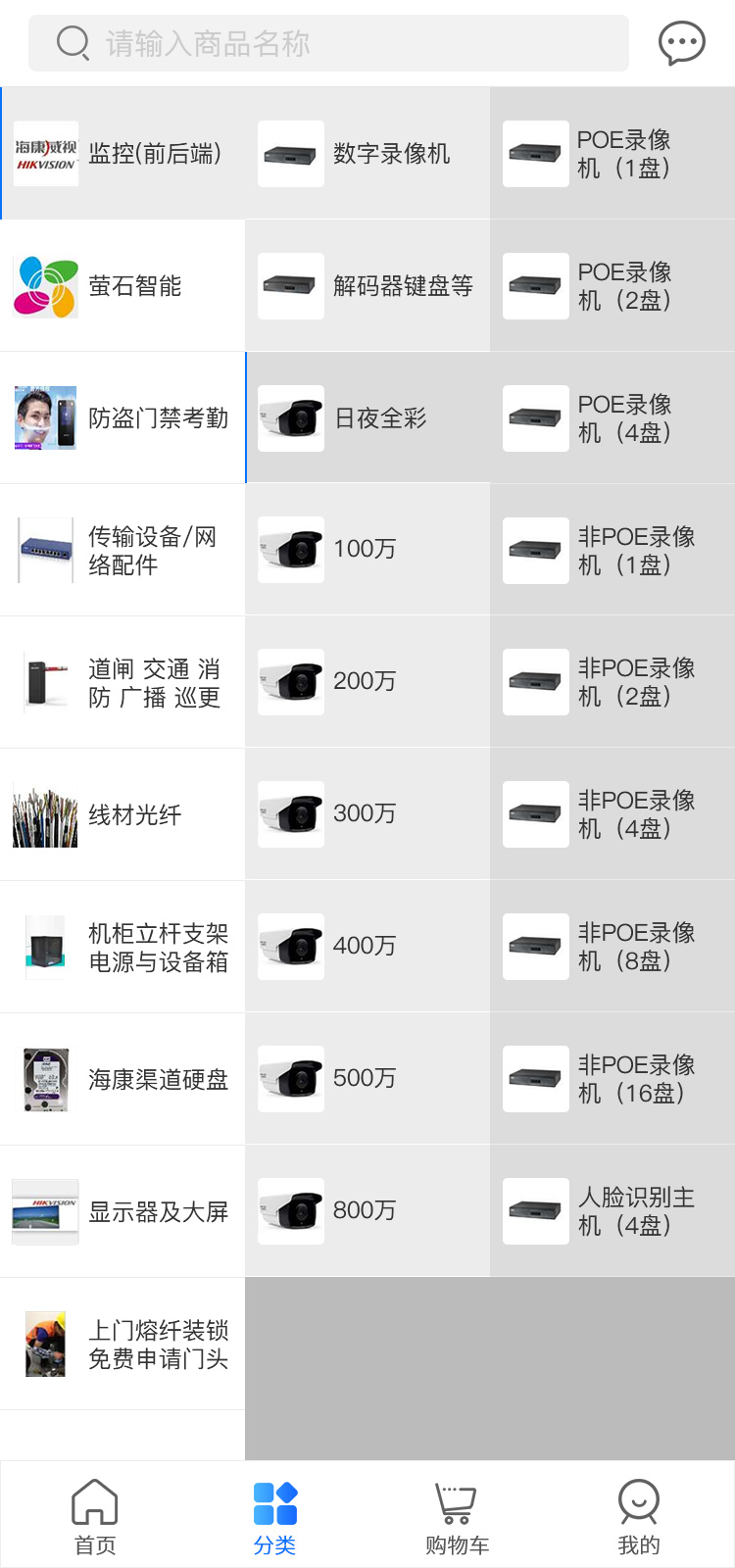This screenshot has width=735, height=1568.
Task: Open POE录像机（1盘）products
Action: point(612,154)
